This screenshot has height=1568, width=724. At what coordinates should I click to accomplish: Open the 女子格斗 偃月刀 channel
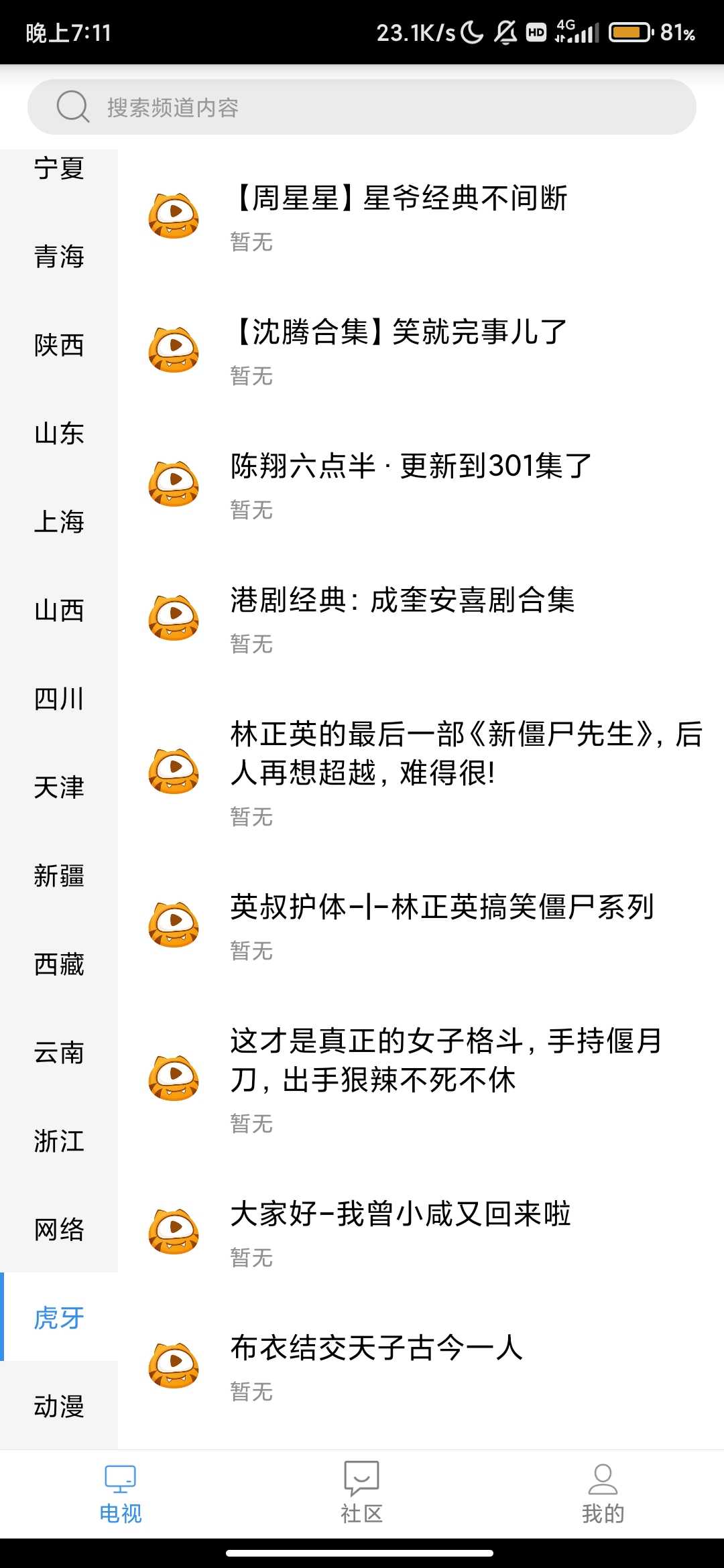click(x=445, y=1079)
